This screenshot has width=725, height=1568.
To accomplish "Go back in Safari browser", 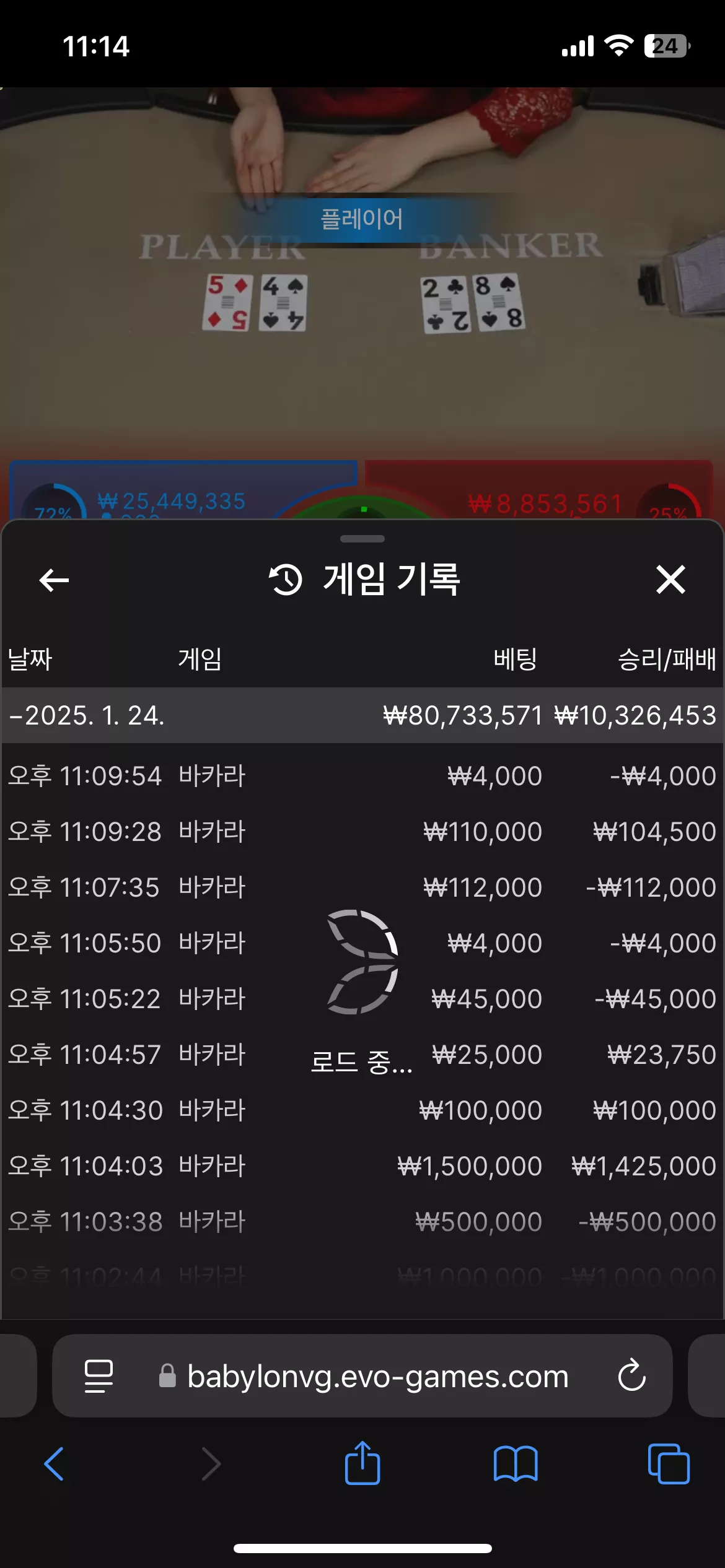I will coord(54,1464).
